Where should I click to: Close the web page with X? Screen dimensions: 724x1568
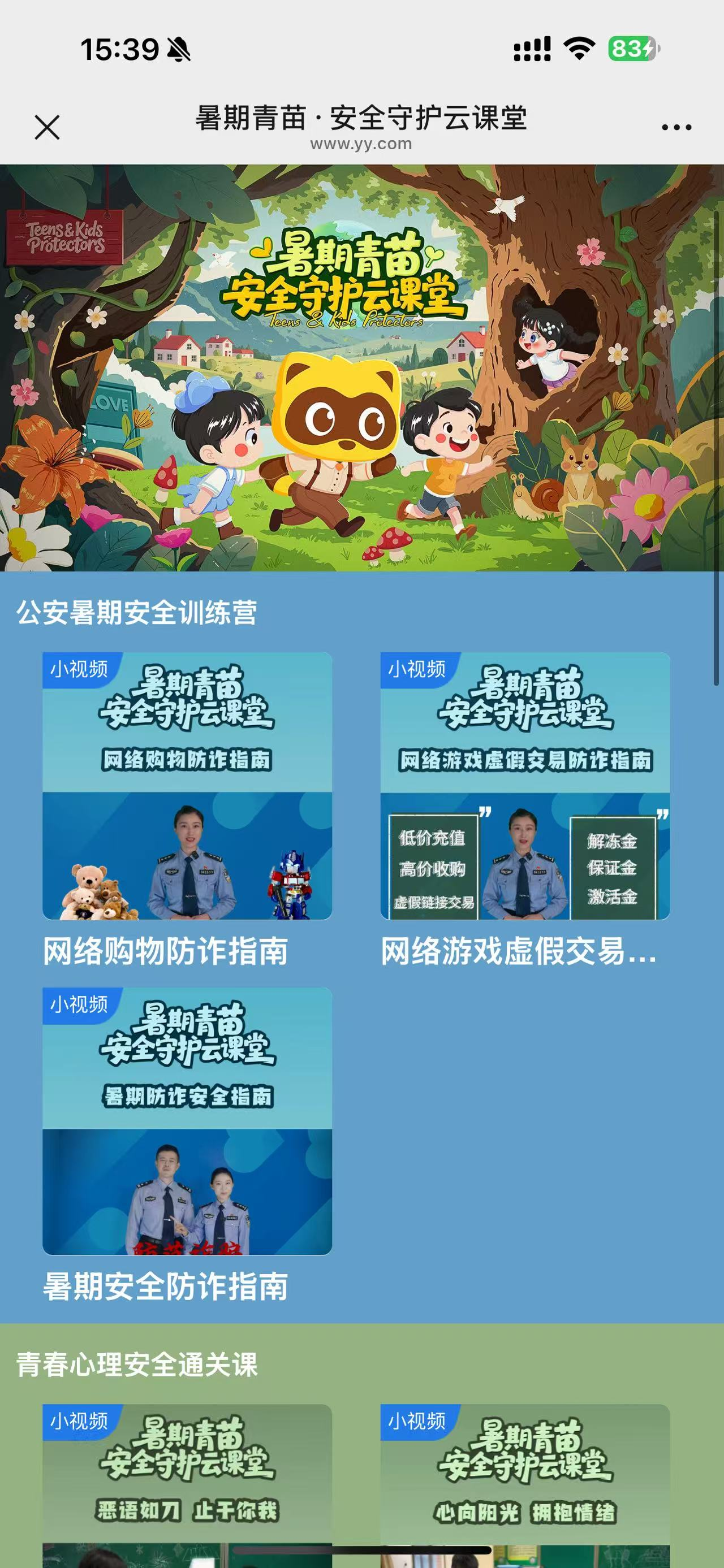[47, 127]
